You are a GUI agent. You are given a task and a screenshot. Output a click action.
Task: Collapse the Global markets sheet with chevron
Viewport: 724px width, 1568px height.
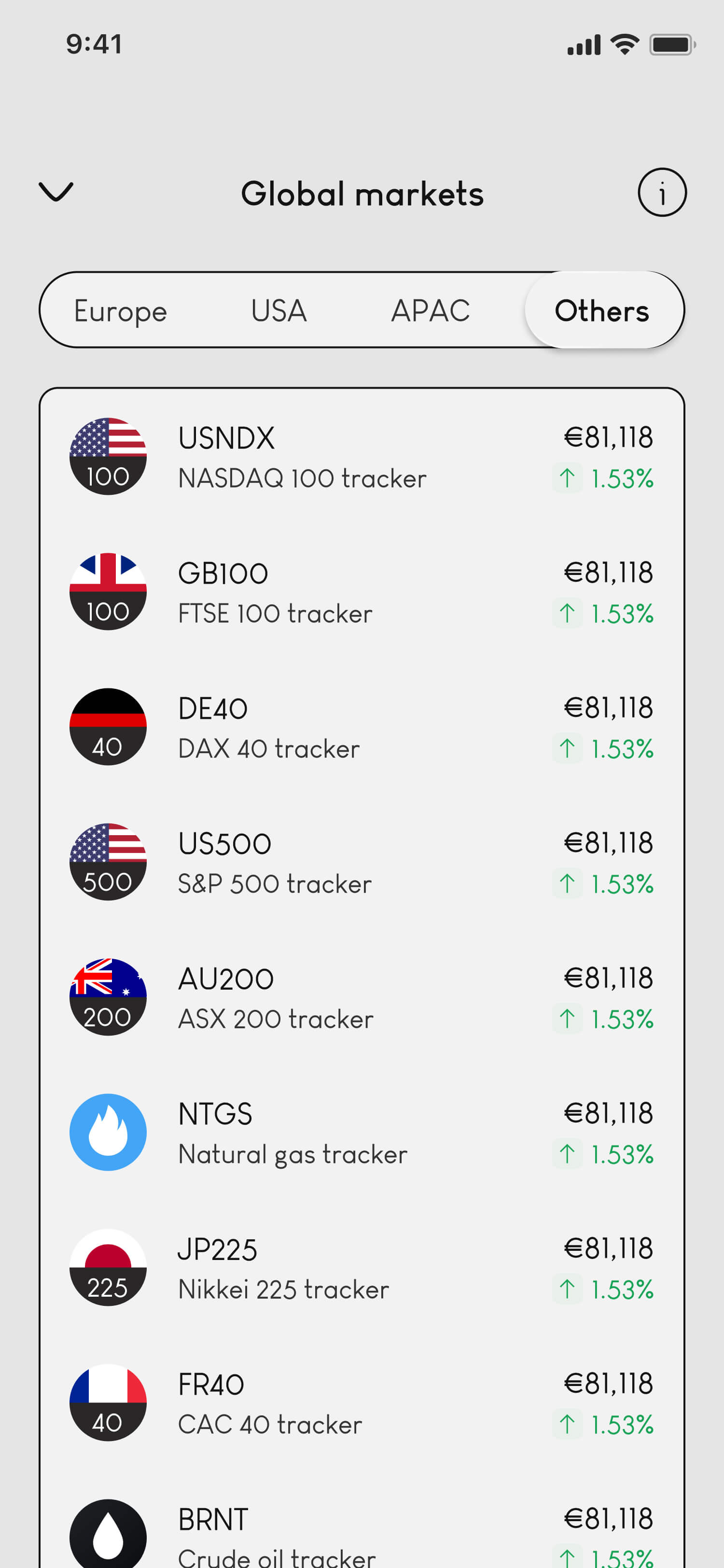pos(56,192)
